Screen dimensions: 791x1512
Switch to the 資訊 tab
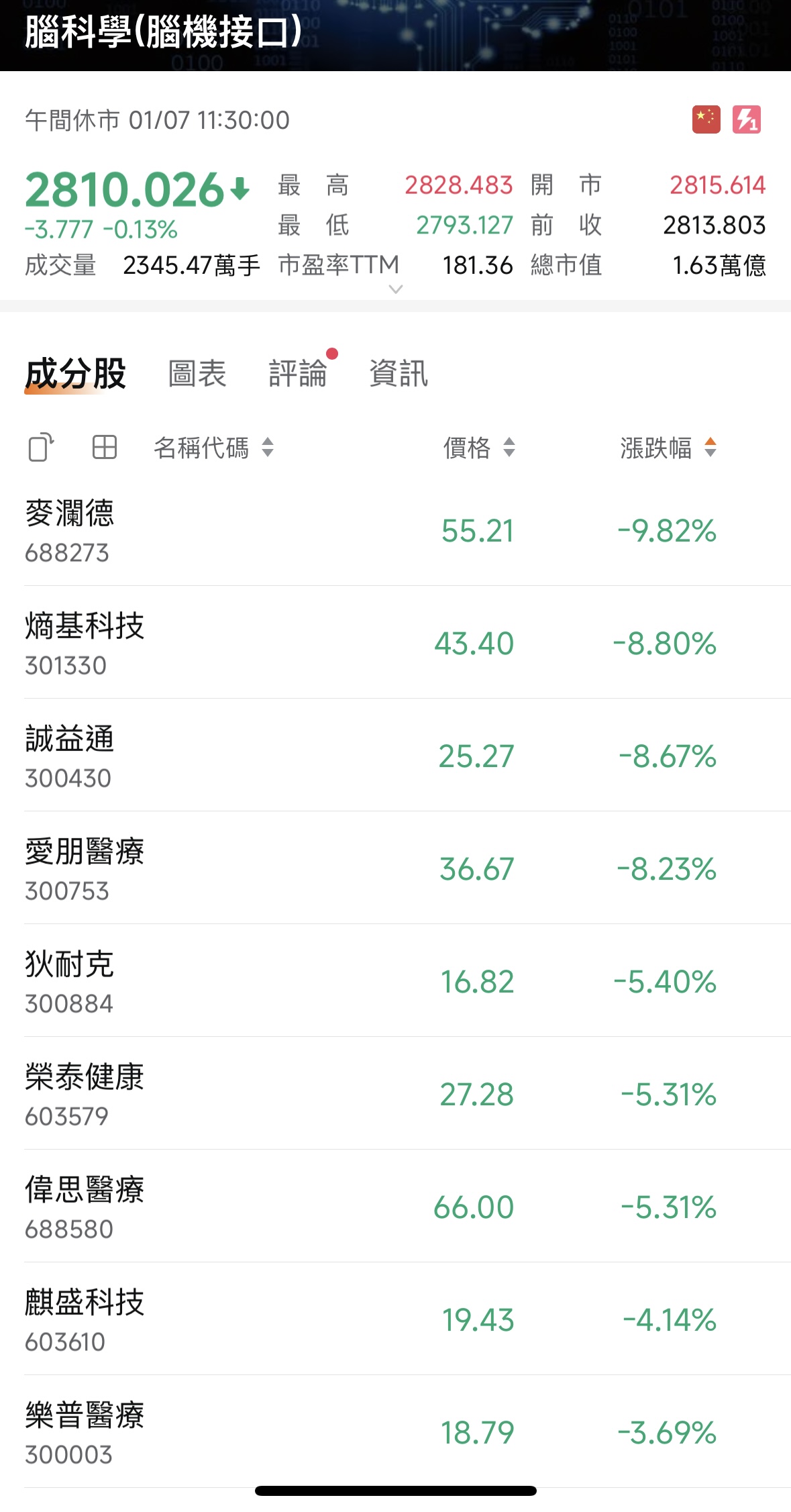[x=399, y=373]
